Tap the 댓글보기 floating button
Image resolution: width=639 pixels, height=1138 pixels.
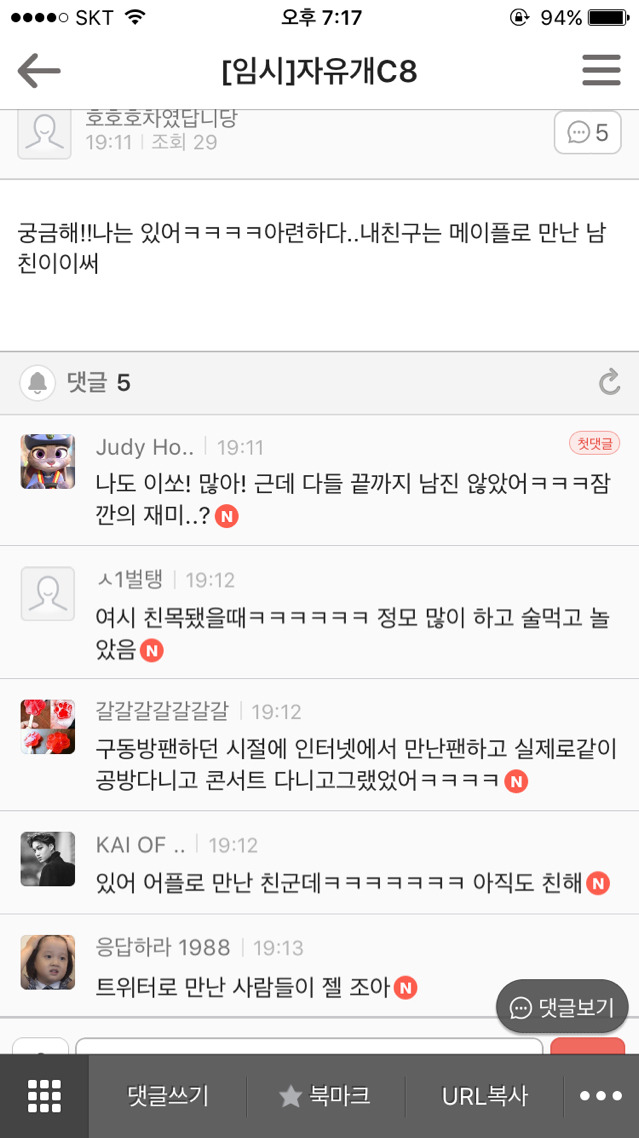pos(562,1007)
